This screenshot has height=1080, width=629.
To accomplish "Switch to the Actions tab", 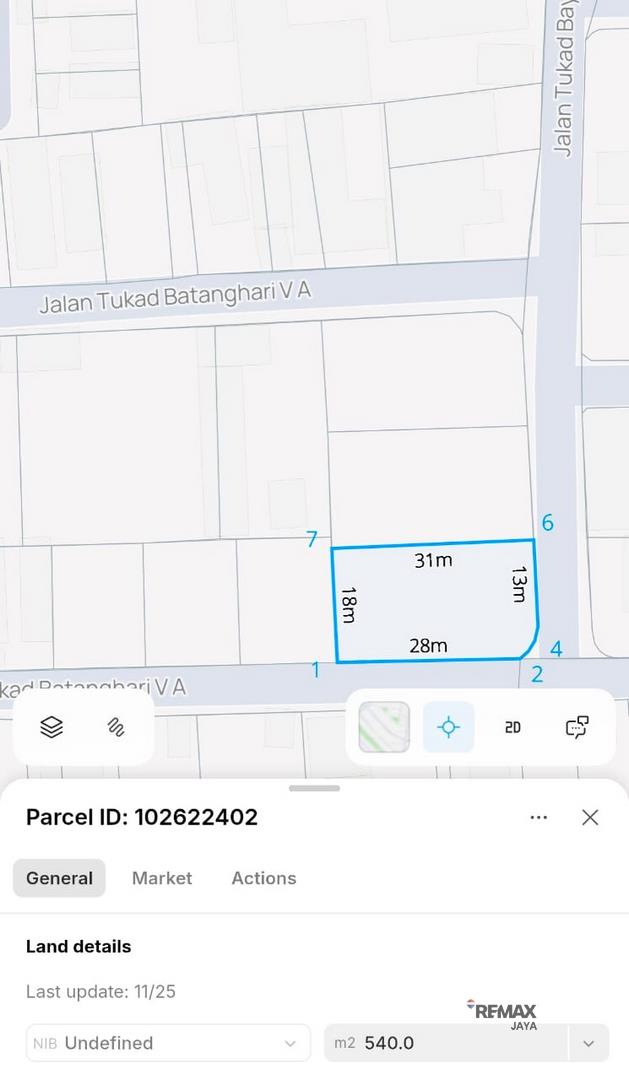I will click(x=264, y=878).
